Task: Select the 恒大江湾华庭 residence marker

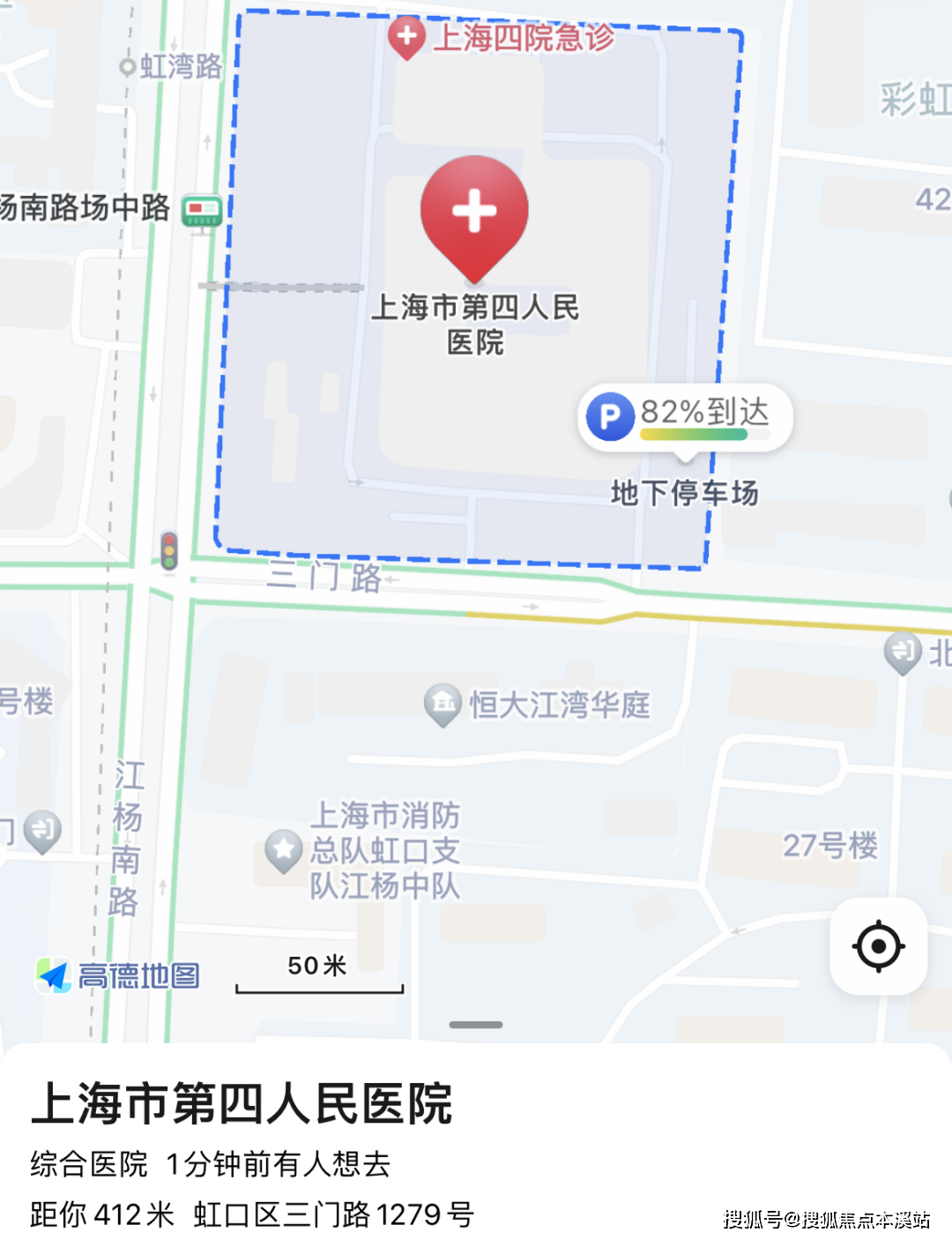Action: (442, 701)
